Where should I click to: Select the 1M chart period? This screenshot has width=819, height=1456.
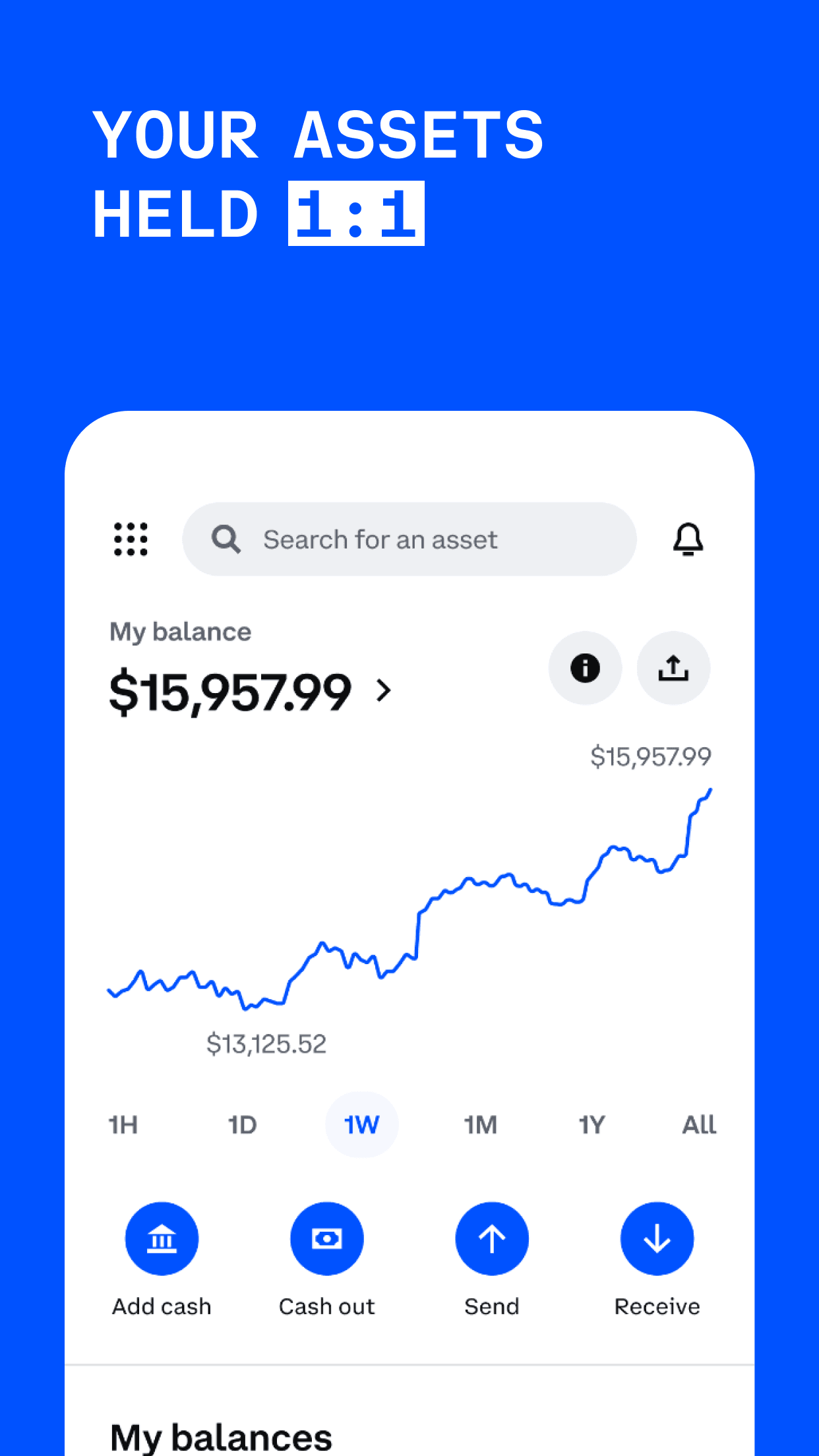481,1125
